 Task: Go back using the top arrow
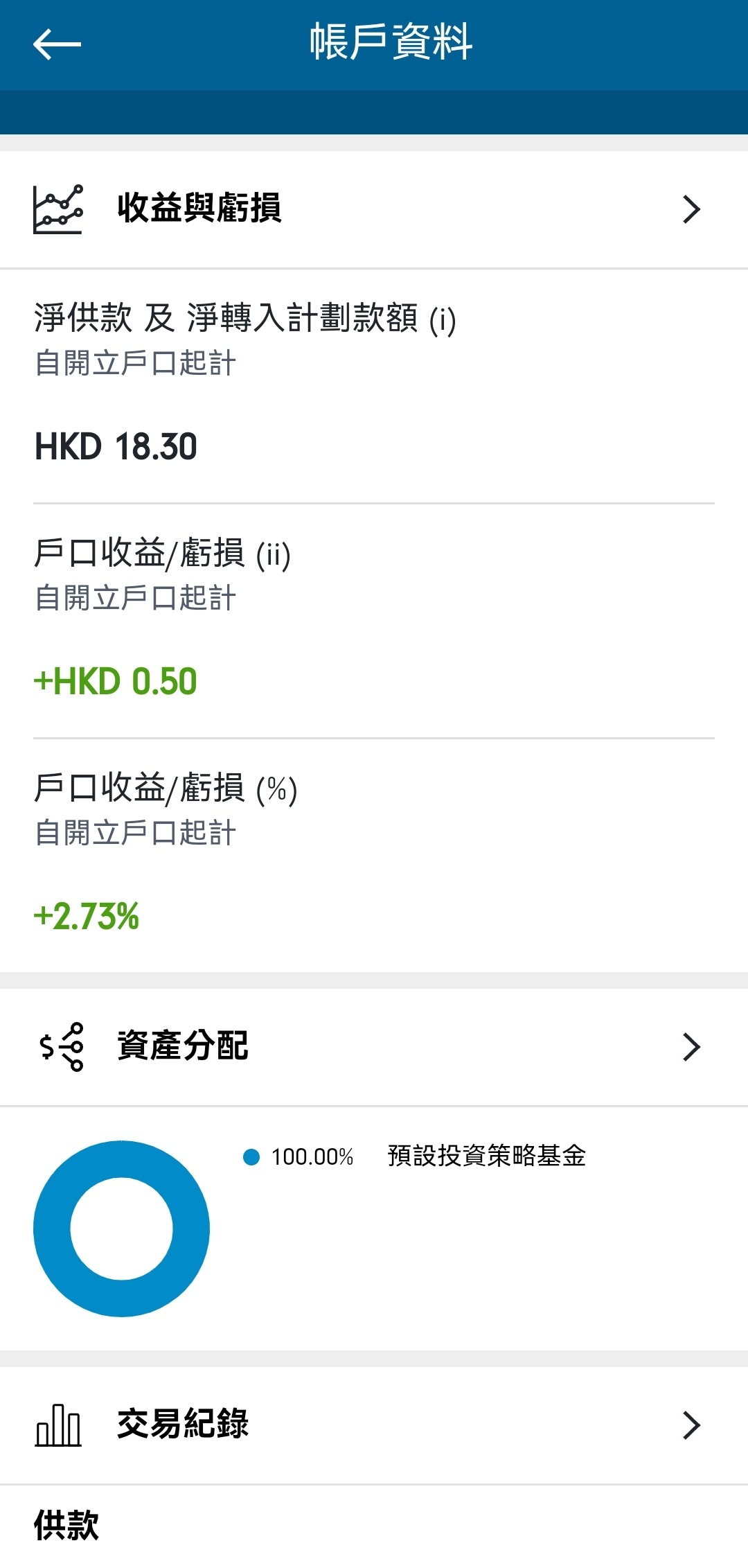click(57, 44)
